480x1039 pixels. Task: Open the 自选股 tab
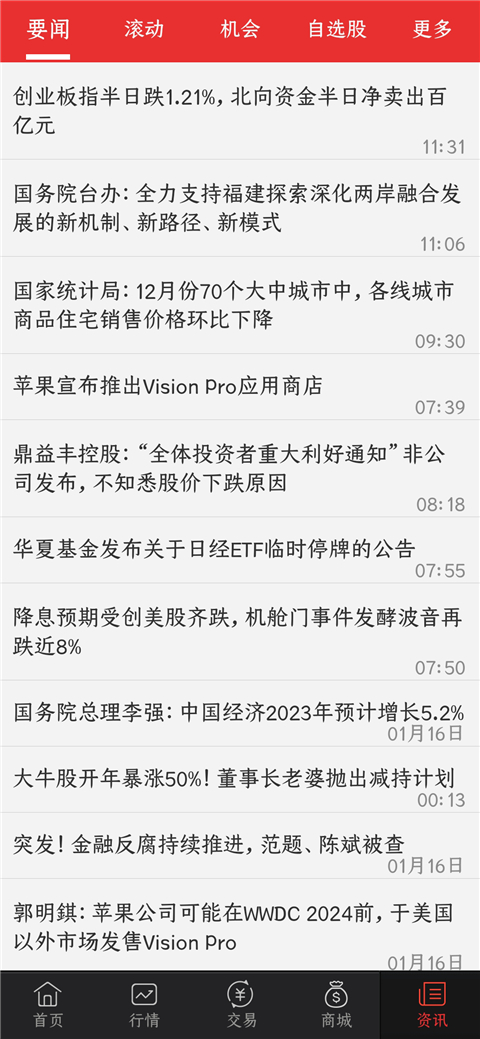(336, 30)
